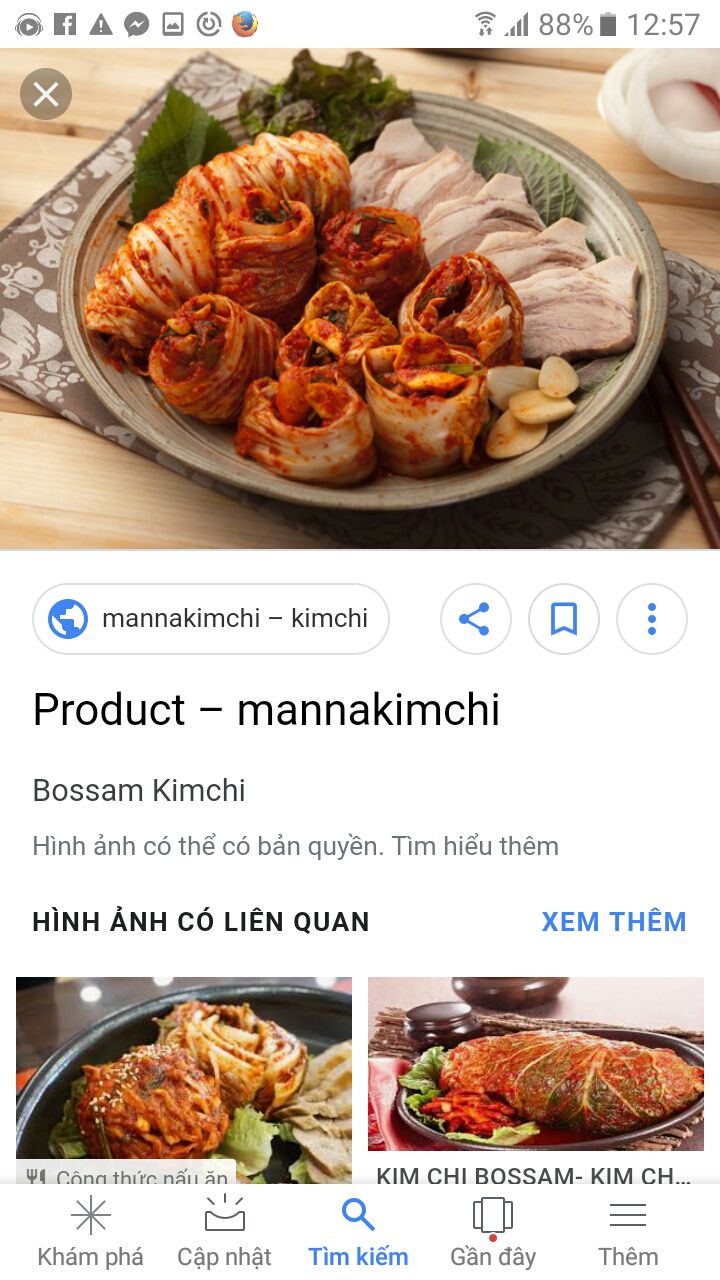Viewport: 720px width, 1280px height.
Task: Close the image viewer
Action: 46,95
